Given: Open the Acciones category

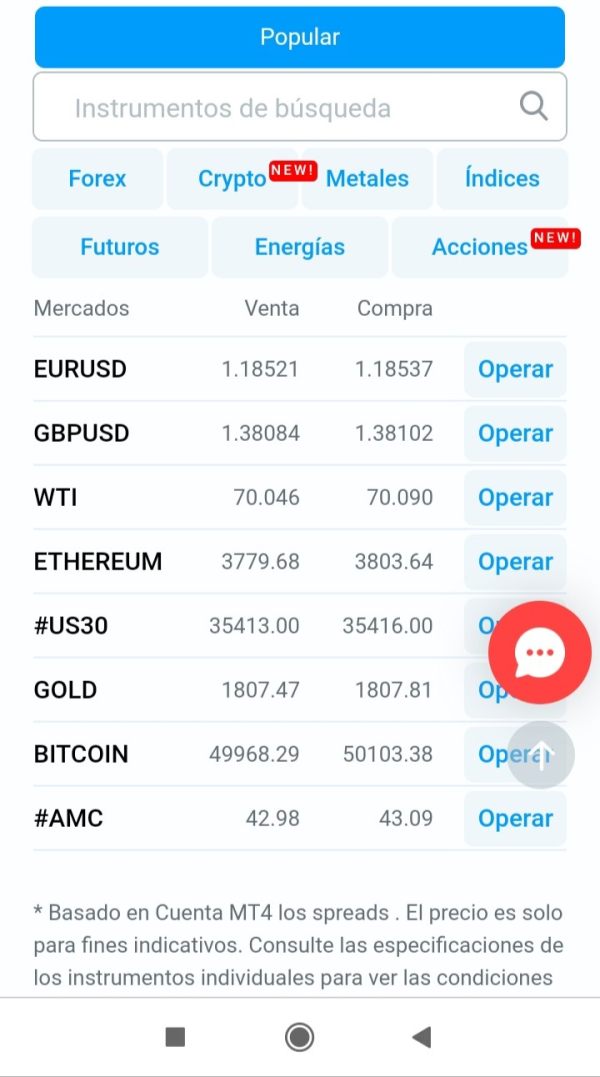Looking at the screenshot, I should point(480,247).
